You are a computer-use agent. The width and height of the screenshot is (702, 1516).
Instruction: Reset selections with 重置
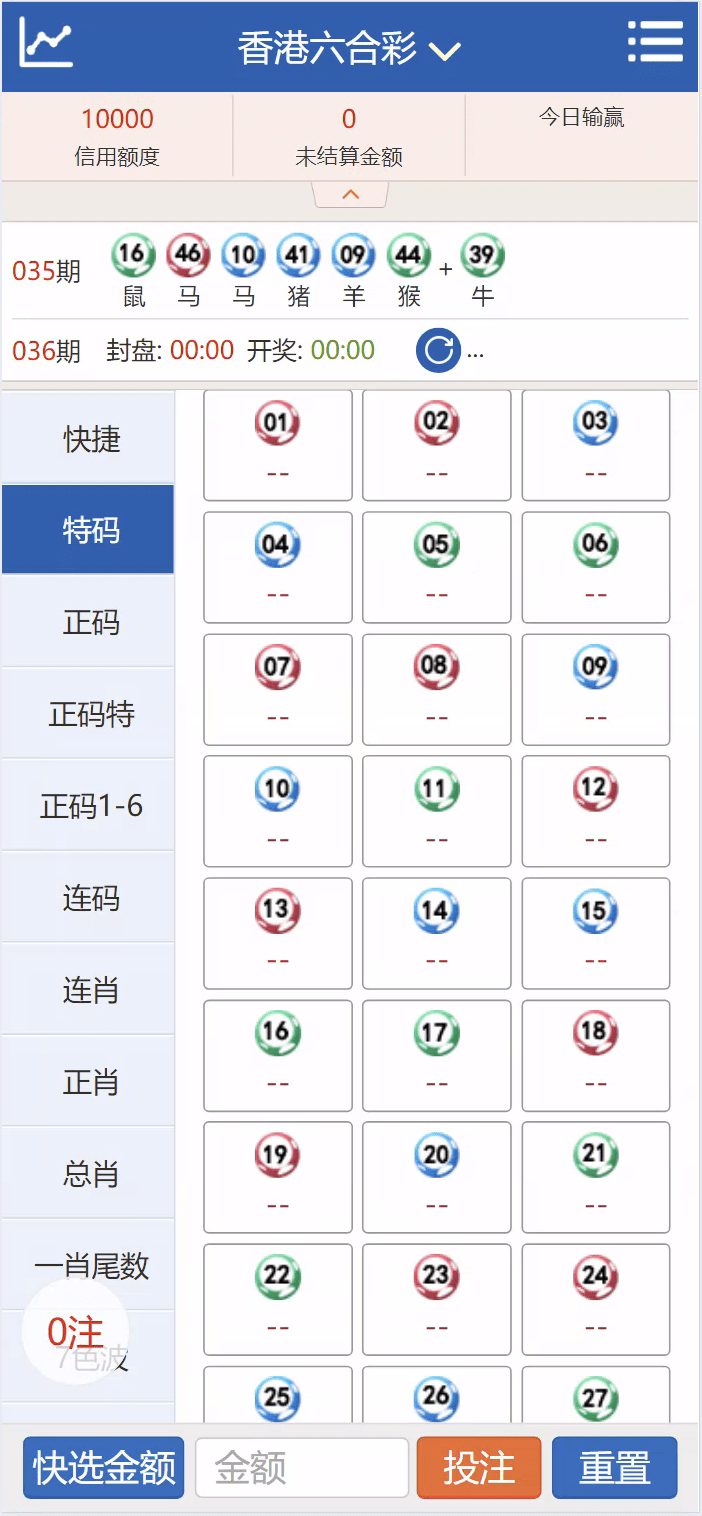(x=614, y=1468)
